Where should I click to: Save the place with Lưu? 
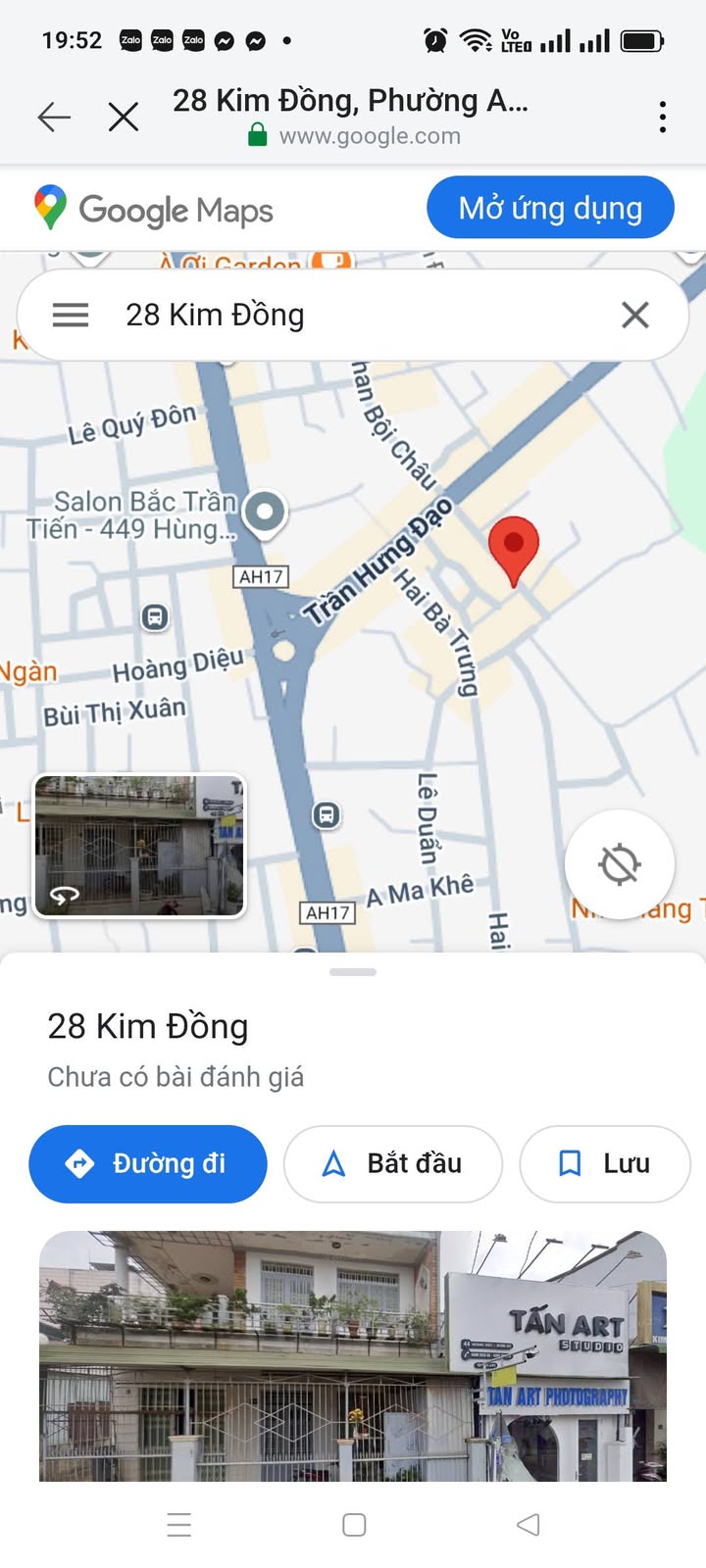pyautogui.click(x=605, y=1163)
